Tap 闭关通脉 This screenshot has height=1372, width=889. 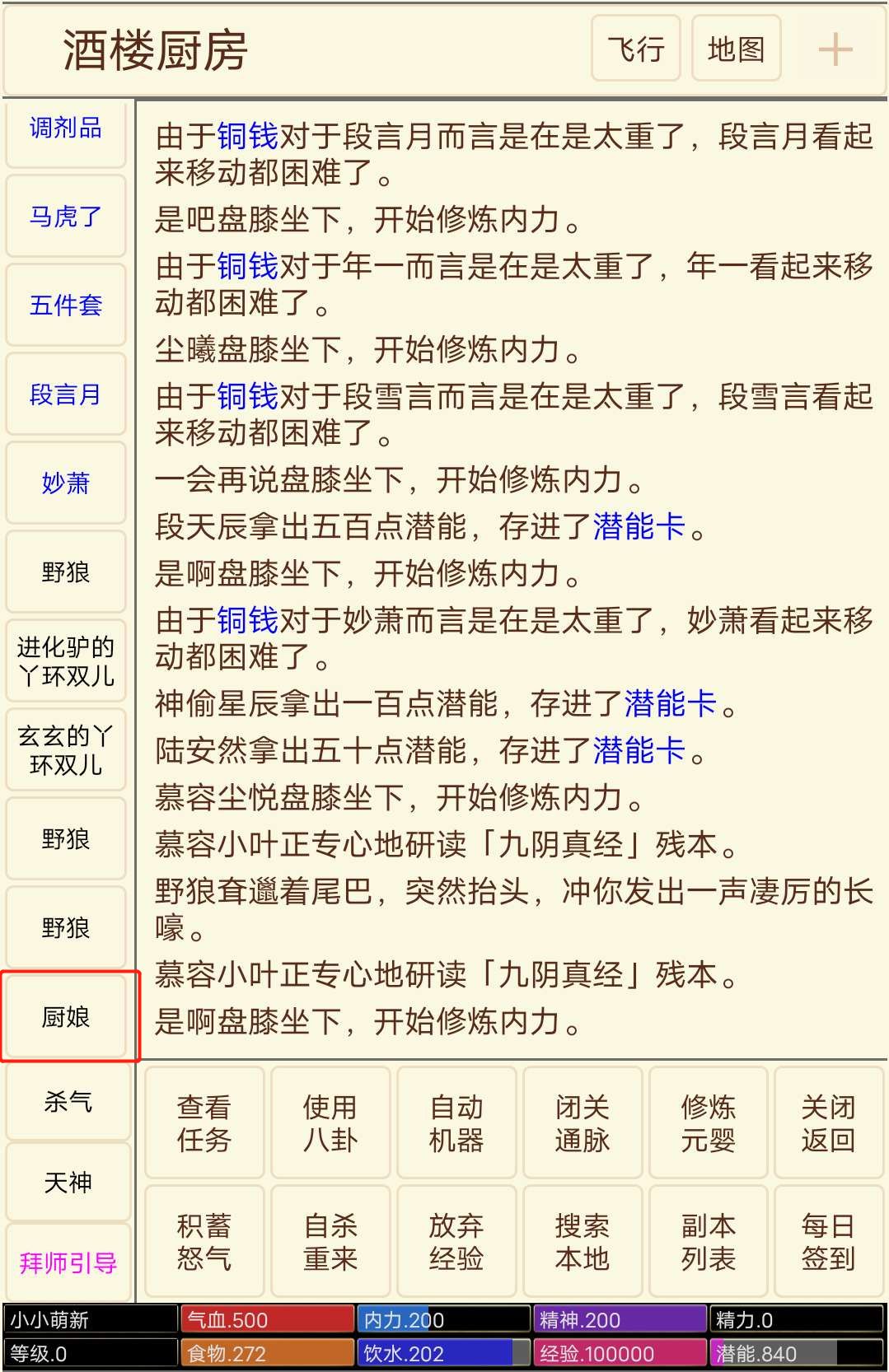click(x=583, y=1123)
